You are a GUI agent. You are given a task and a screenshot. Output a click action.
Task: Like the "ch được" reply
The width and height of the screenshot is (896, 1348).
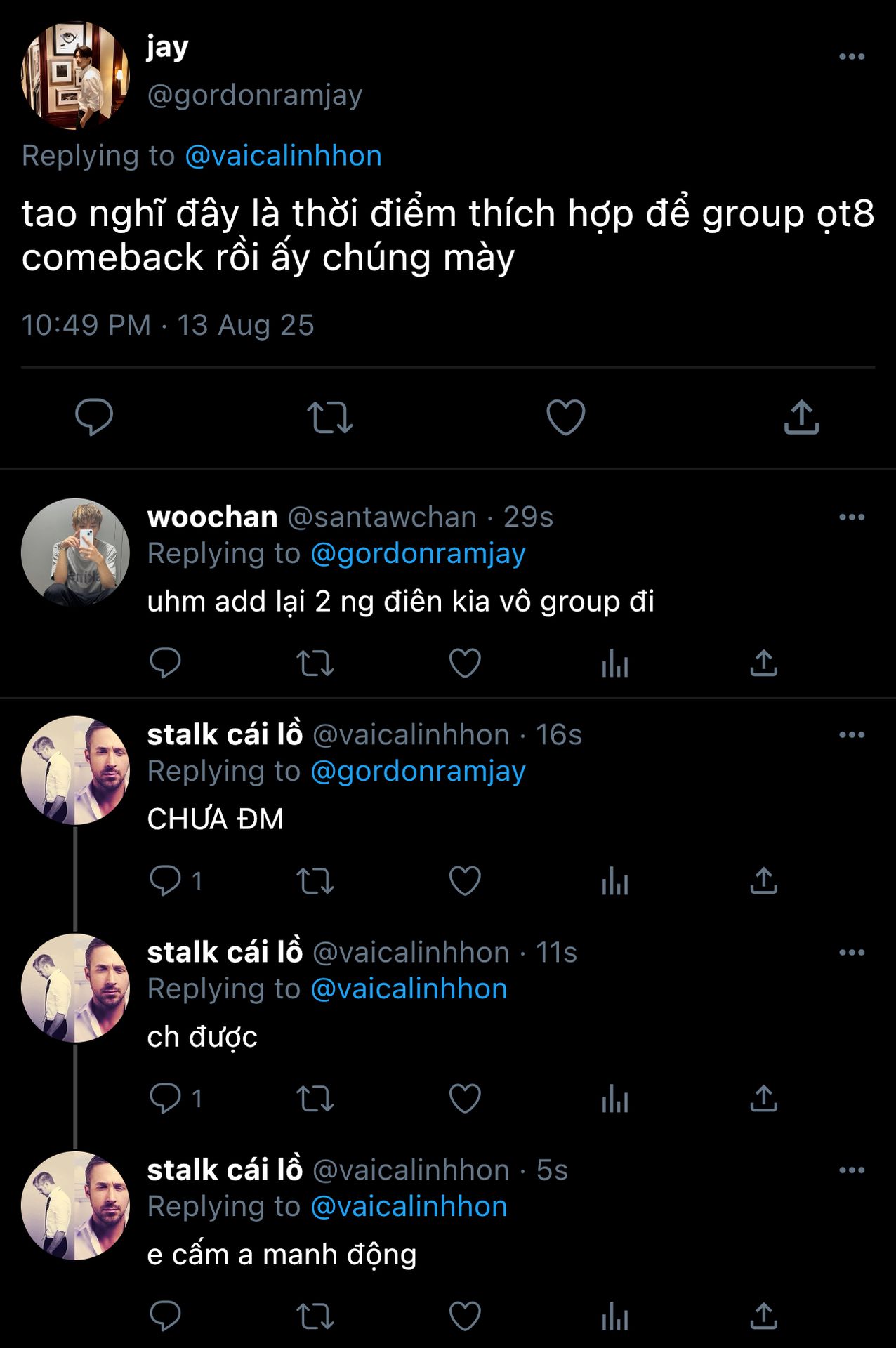(465, 1098)
